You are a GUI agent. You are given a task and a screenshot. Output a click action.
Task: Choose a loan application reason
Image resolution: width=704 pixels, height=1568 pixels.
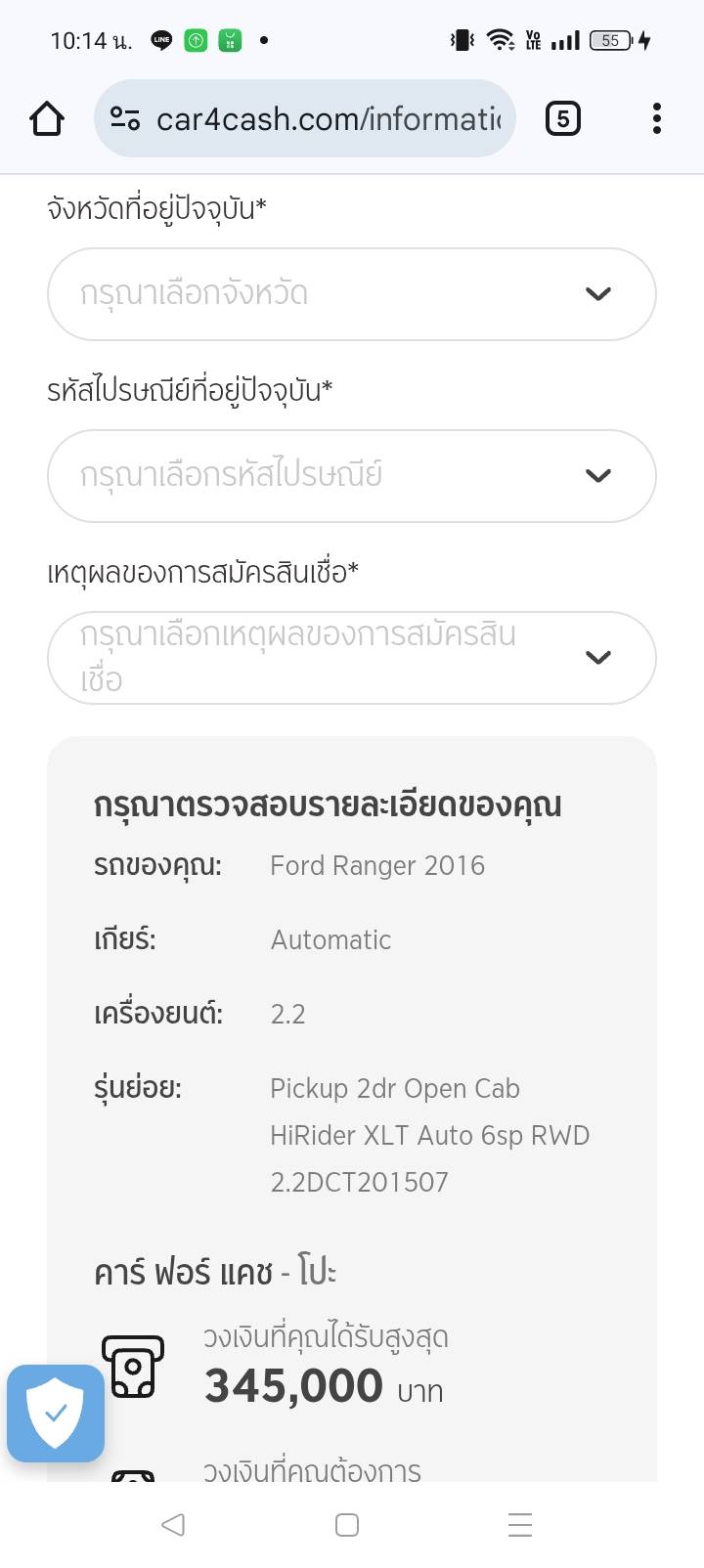tap(352, 658)
